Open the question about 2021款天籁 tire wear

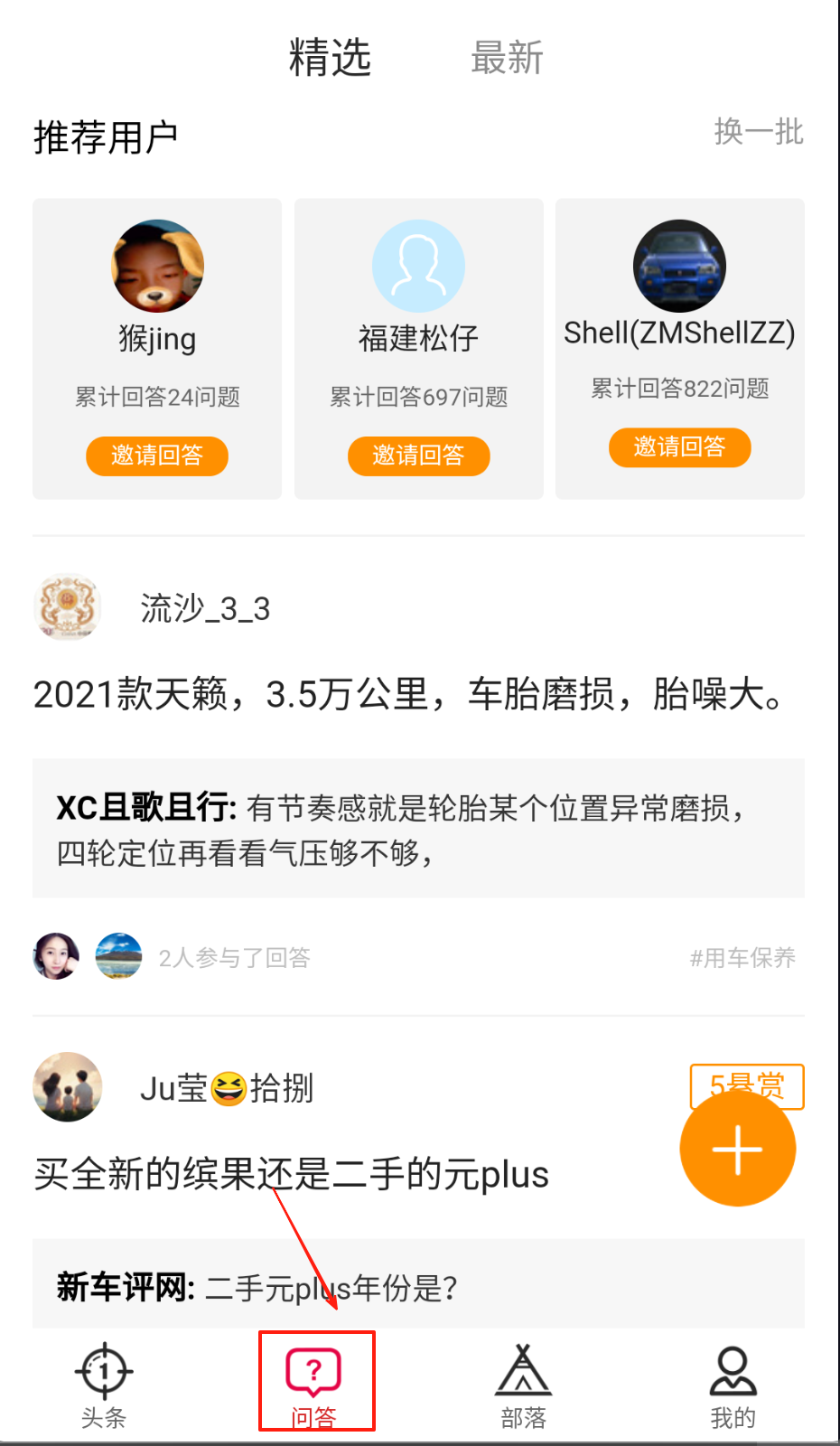click(x=408, y=695)
